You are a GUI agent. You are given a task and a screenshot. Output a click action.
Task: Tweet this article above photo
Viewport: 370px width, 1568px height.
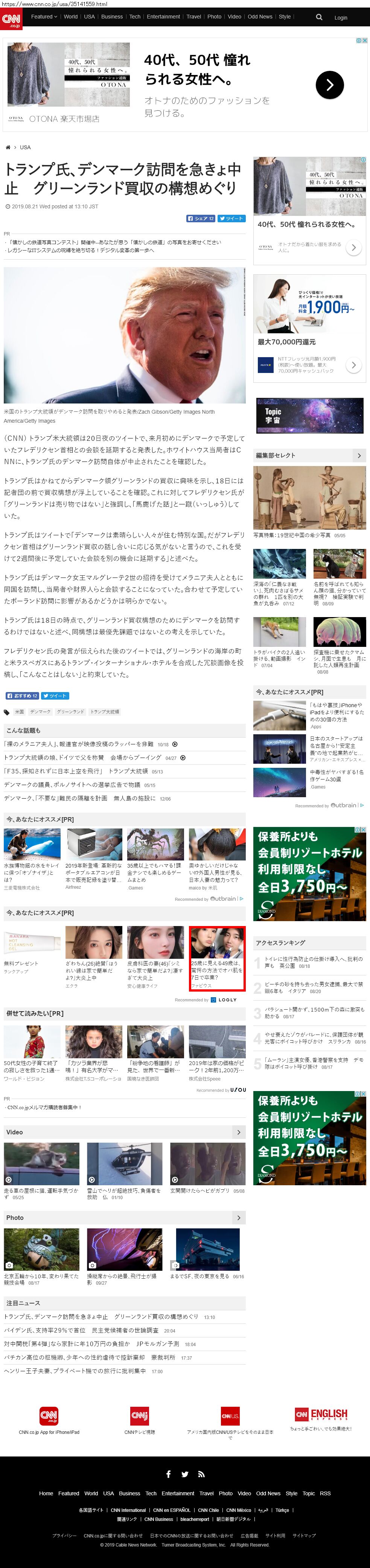click(x=231, y=219)
